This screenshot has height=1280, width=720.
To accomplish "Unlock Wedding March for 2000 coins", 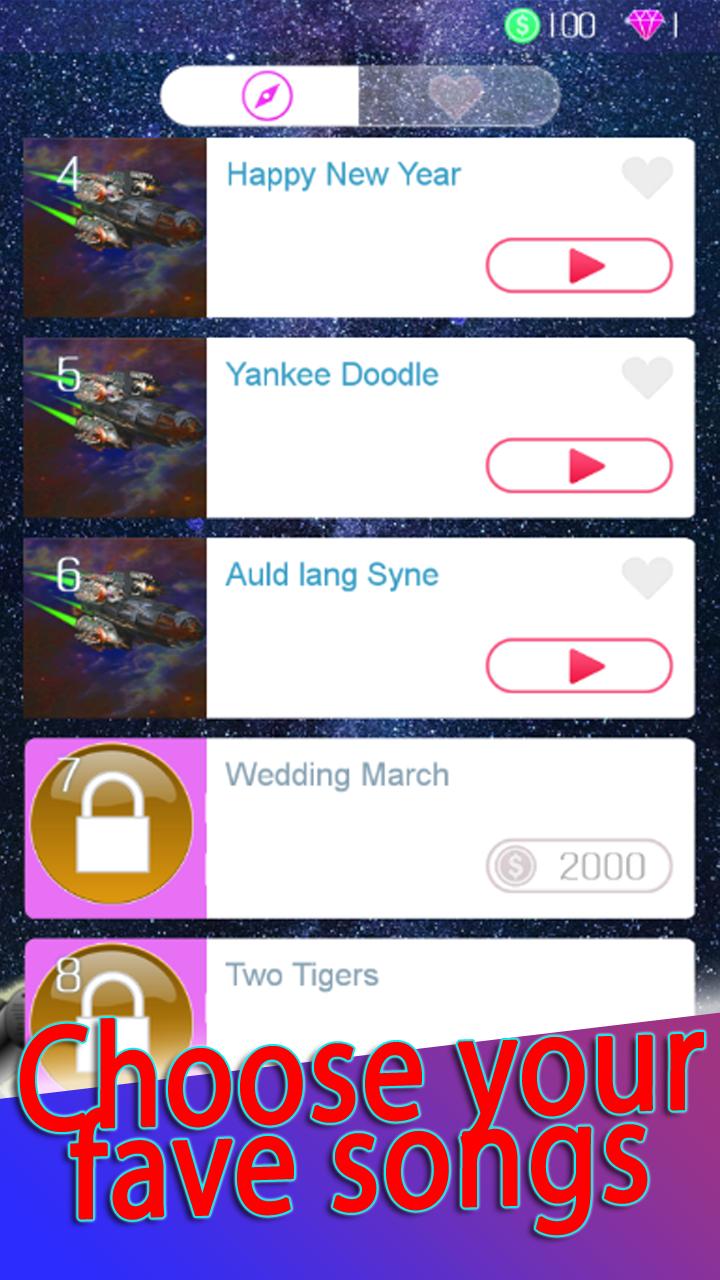I will point(579,867).
